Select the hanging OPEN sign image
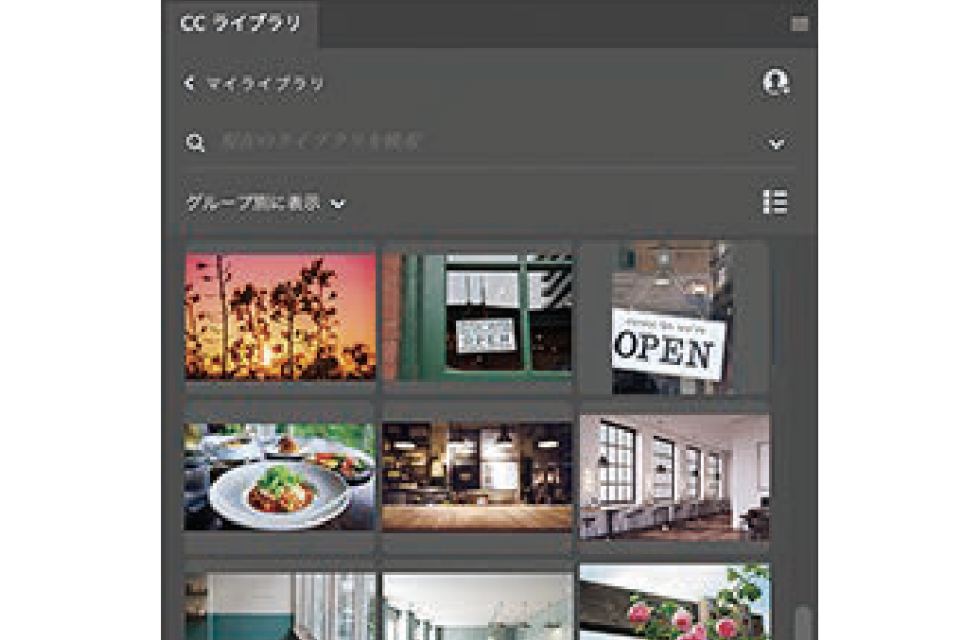Viewport: 980px width, 640px height. (x=673, y=316)
